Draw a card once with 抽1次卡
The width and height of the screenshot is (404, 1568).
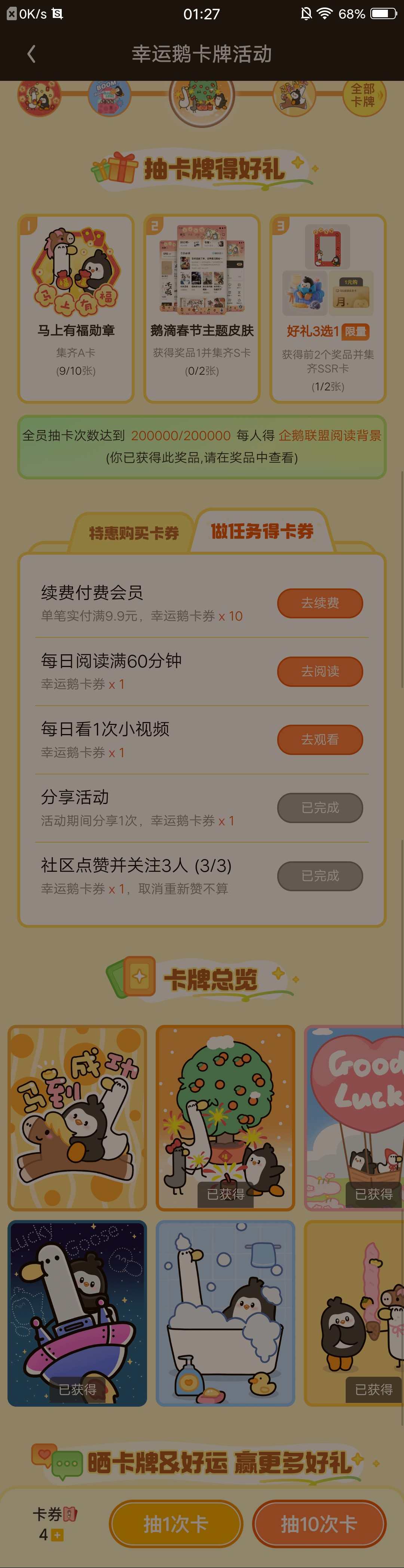coord(176,1523)
